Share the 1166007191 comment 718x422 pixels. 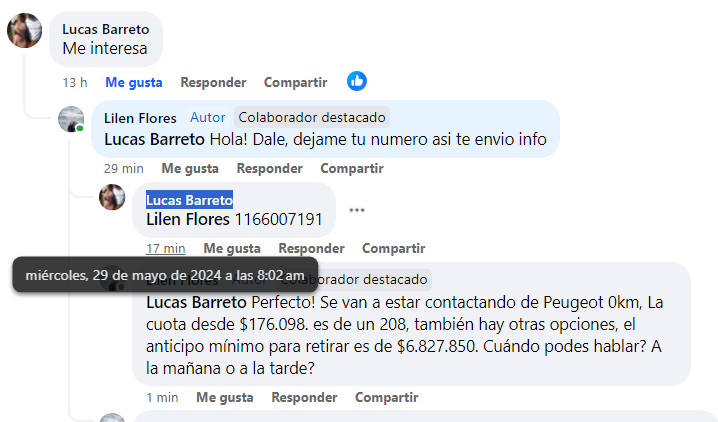point(394,248)
